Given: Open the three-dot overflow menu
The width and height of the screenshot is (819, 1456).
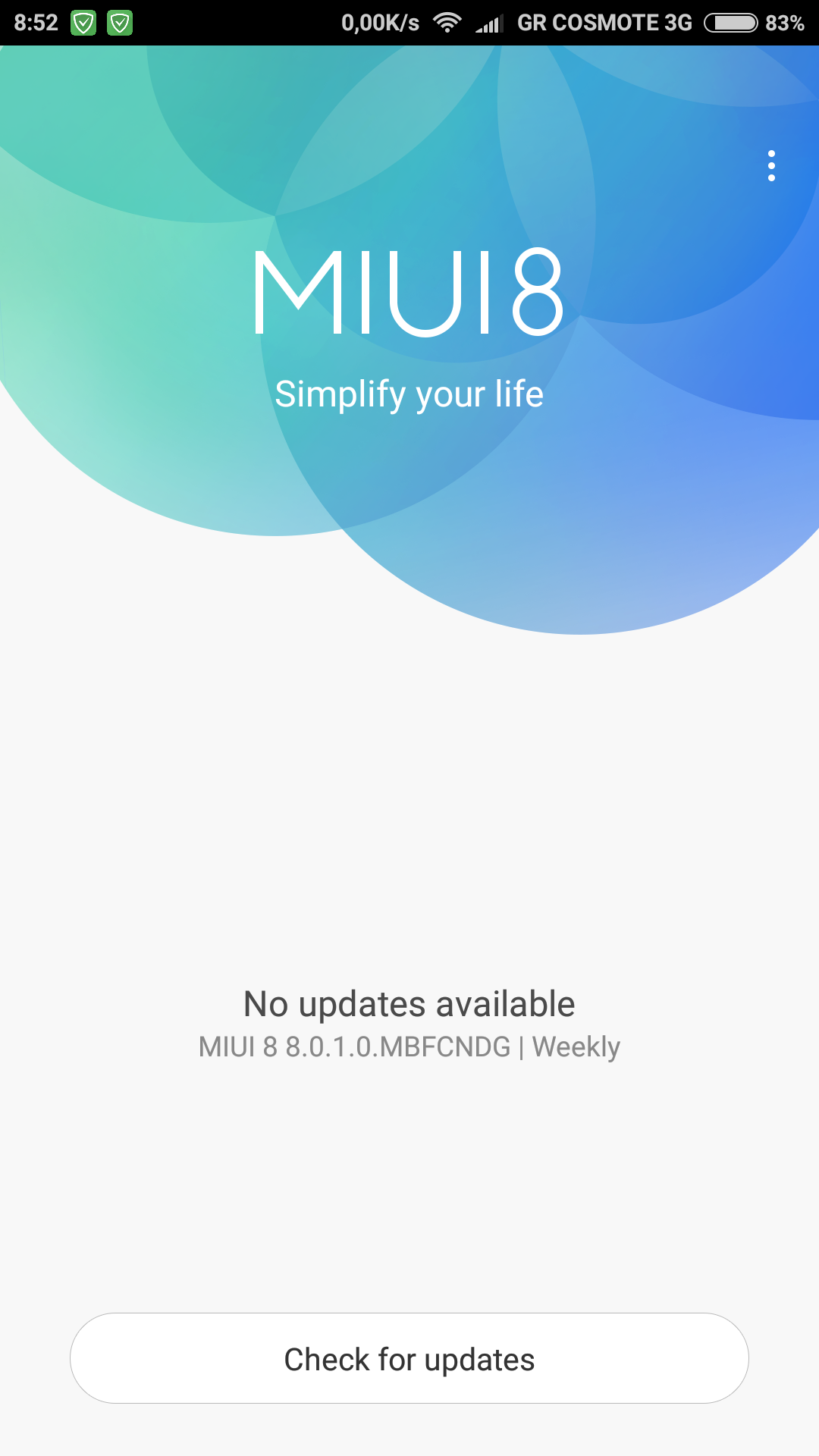Looking at the screenshot, I should (771, 166).
